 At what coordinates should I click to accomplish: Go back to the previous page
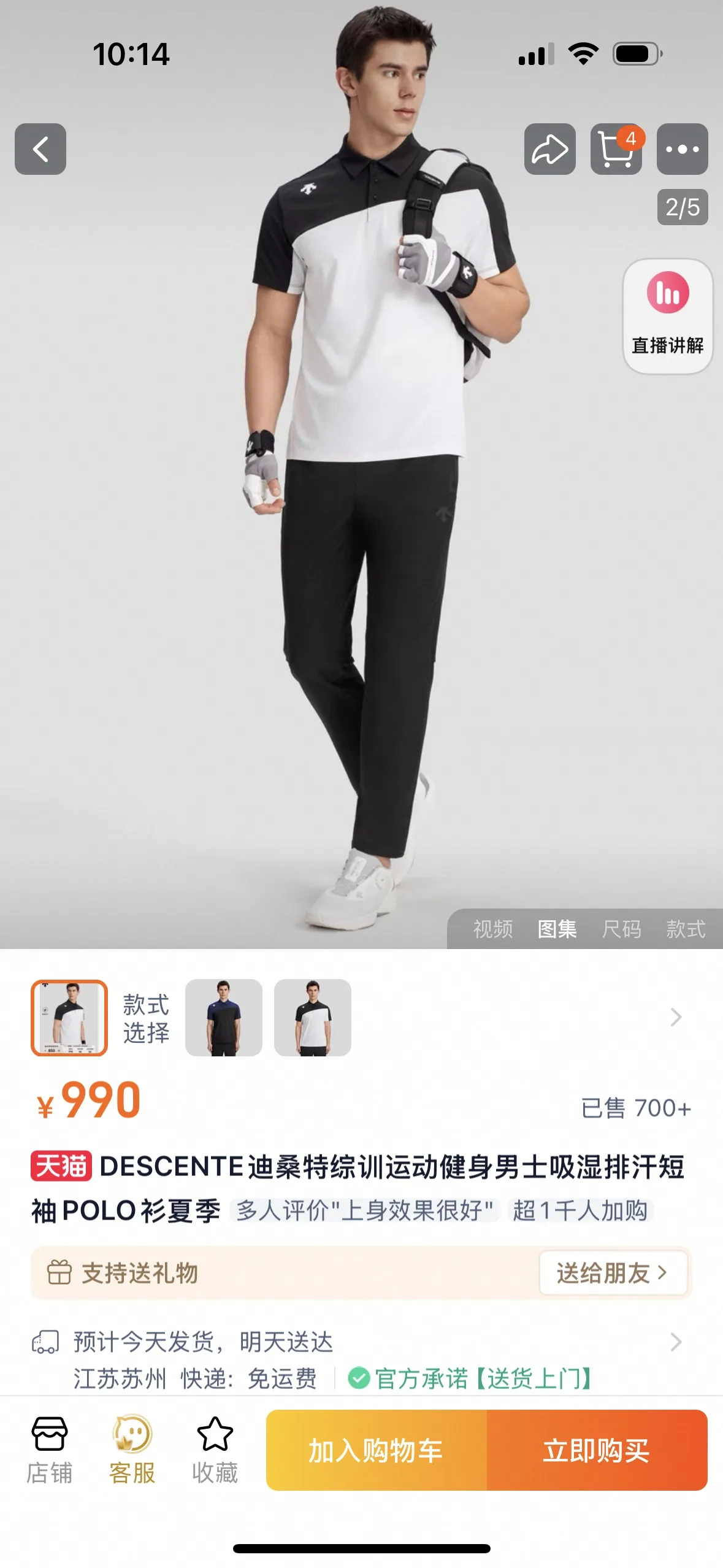click(40, 149)
